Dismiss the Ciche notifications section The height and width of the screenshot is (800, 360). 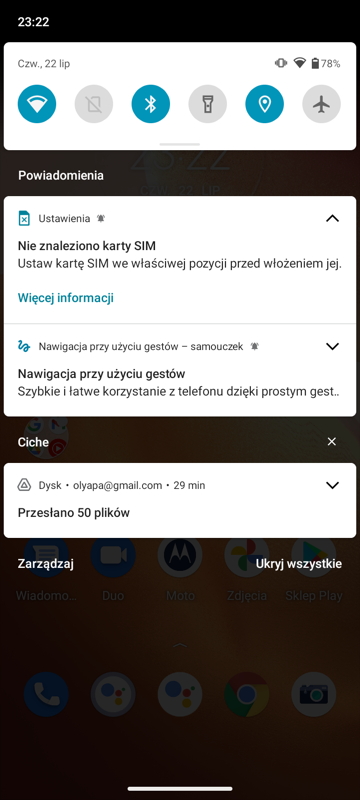click(332, 441)
